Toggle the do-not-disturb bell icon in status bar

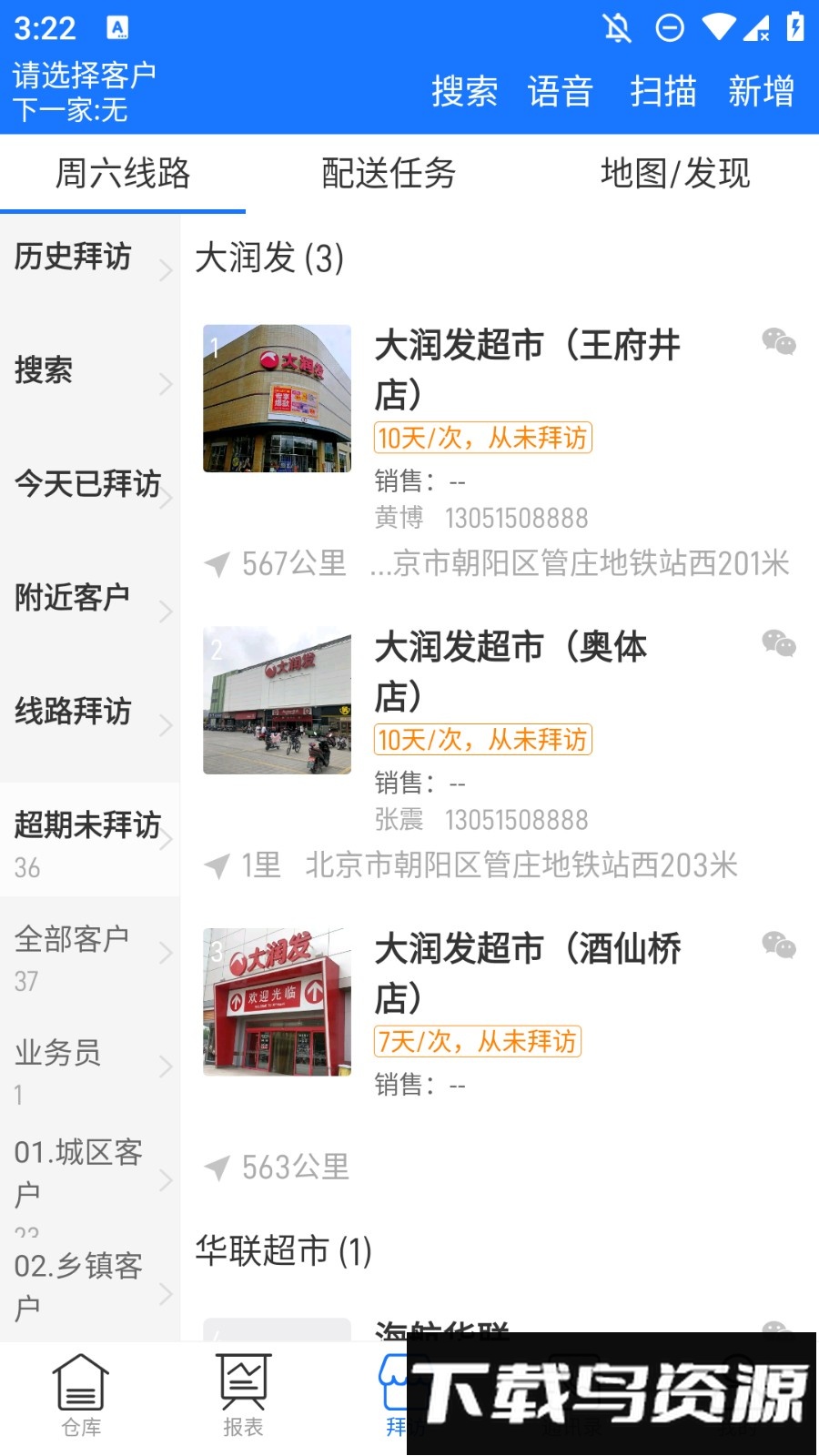point(617,29)
